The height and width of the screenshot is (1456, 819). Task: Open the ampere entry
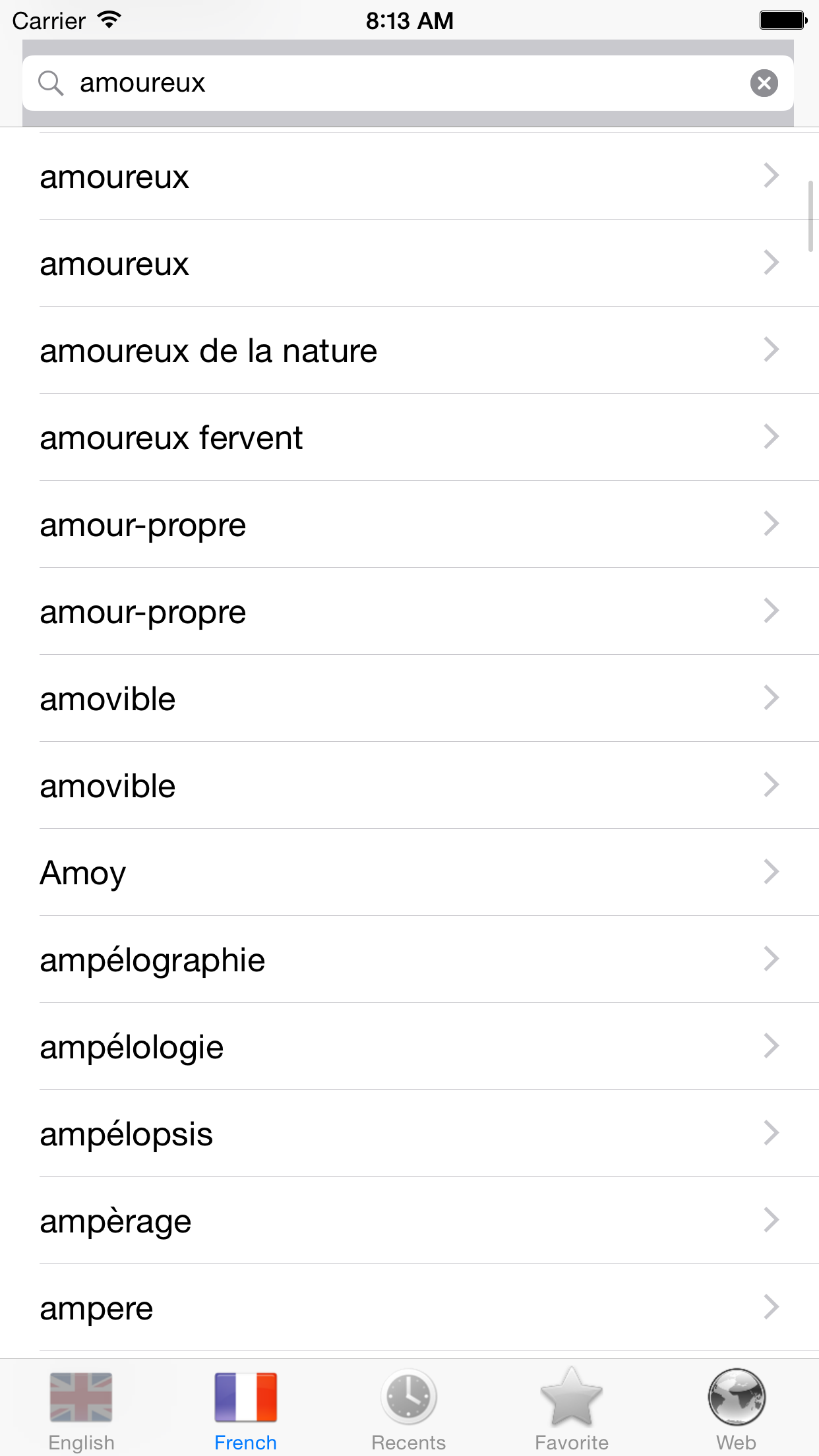(409, 1308)
